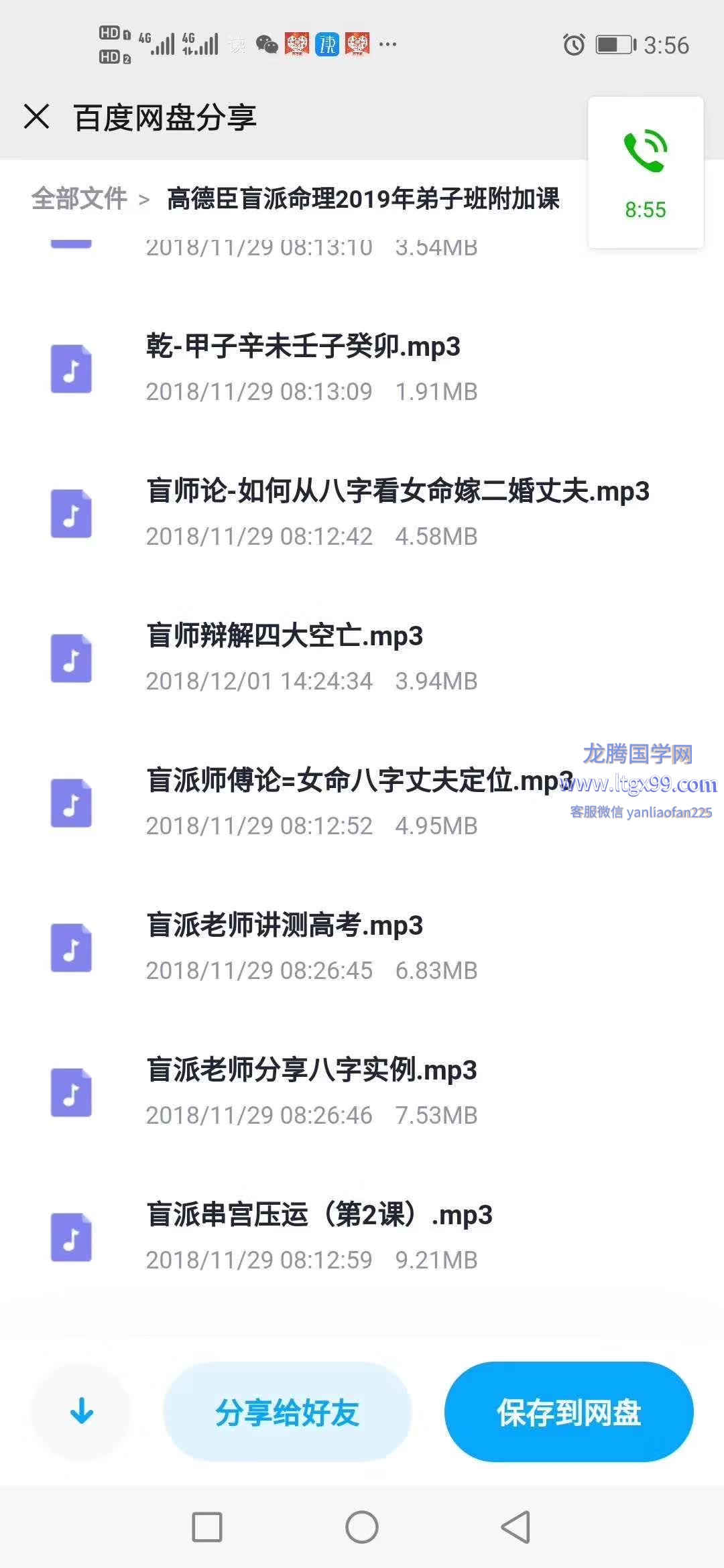
Task: Open 乾-甲子辛未壬子癸卯.mp3 file
Action: point(362,369)
